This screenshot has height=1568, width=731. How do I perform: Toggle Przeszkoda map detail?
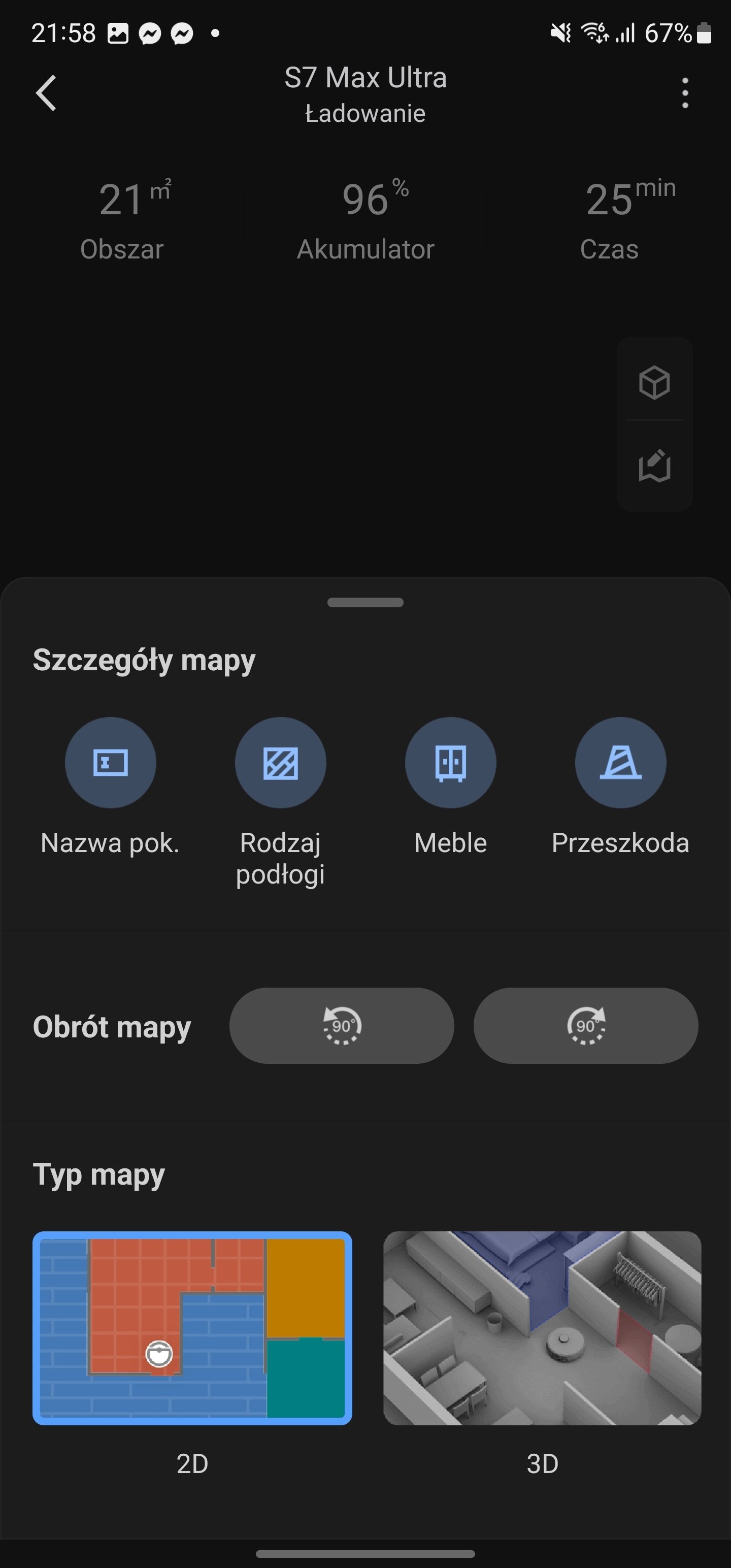pos(621,762)
